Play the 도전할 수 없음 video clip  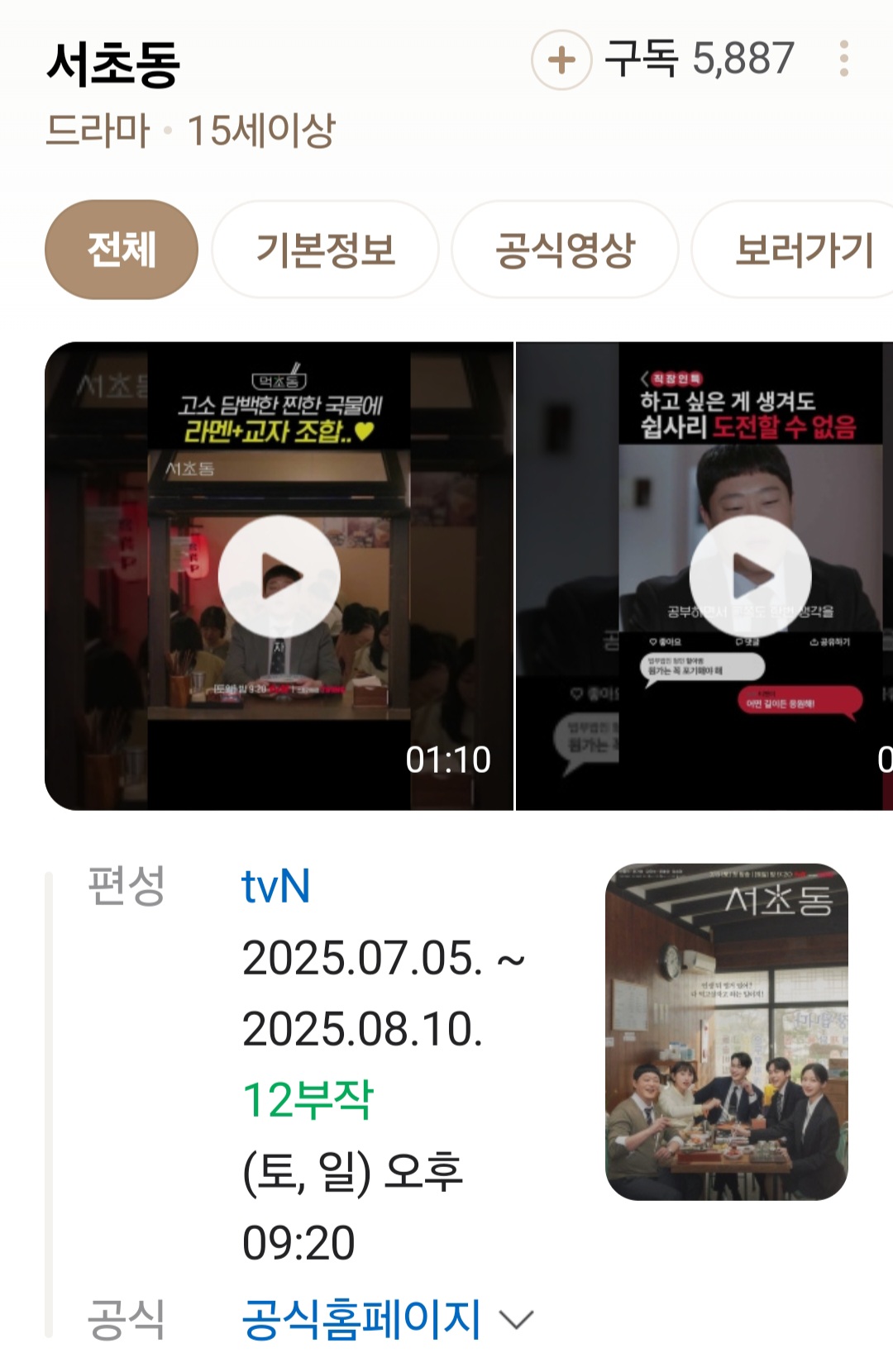pos(750,576)
